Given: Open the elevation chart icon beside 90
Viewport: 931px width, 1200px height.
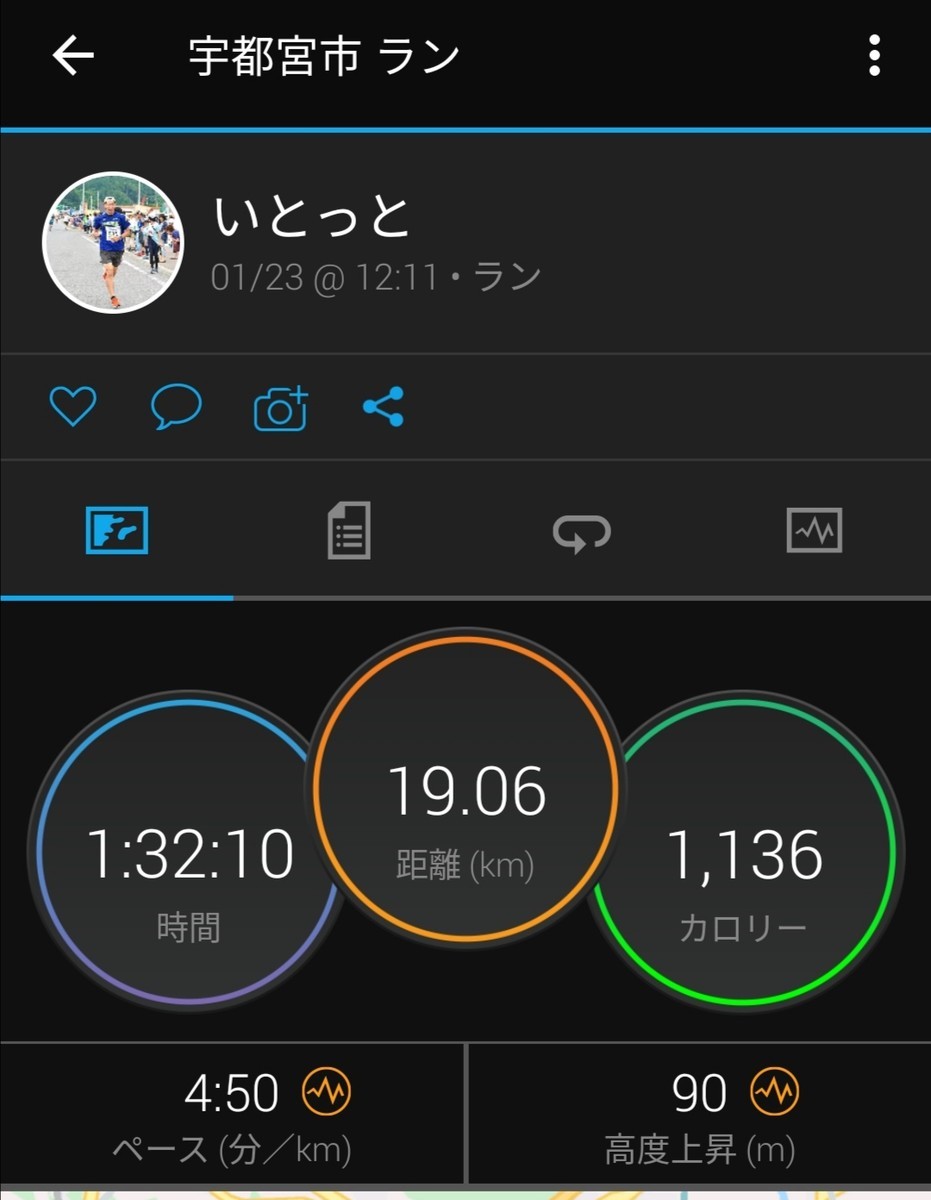Looking at the screenshot, I should [776, 1093].
